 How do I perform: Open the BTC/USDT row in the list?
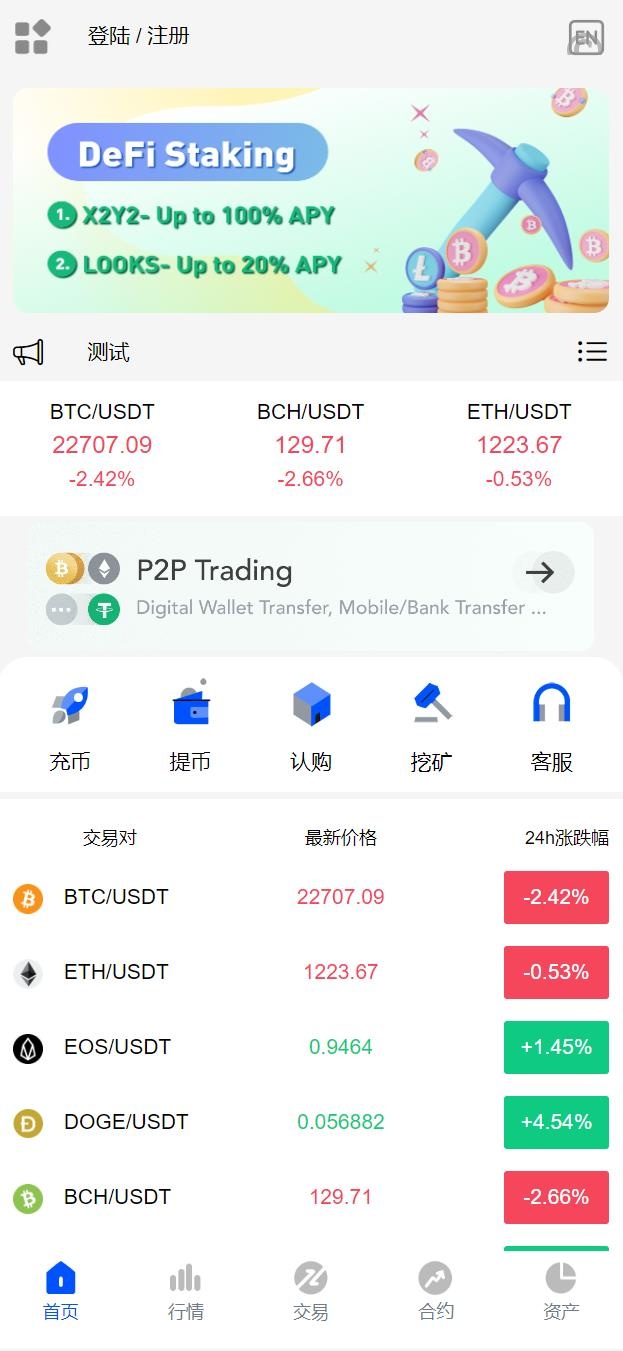pos(311,897)
